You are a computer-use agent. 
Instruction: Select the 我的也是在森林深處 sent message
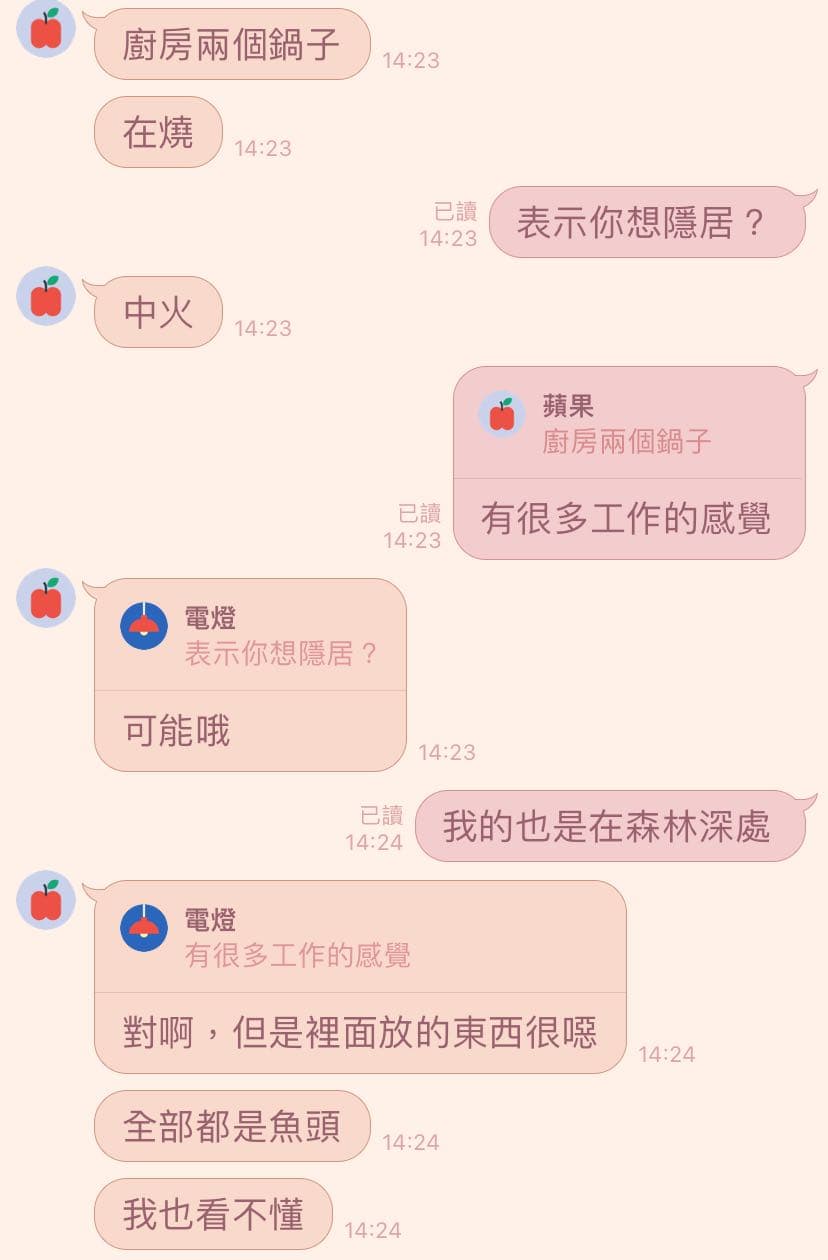610,825
